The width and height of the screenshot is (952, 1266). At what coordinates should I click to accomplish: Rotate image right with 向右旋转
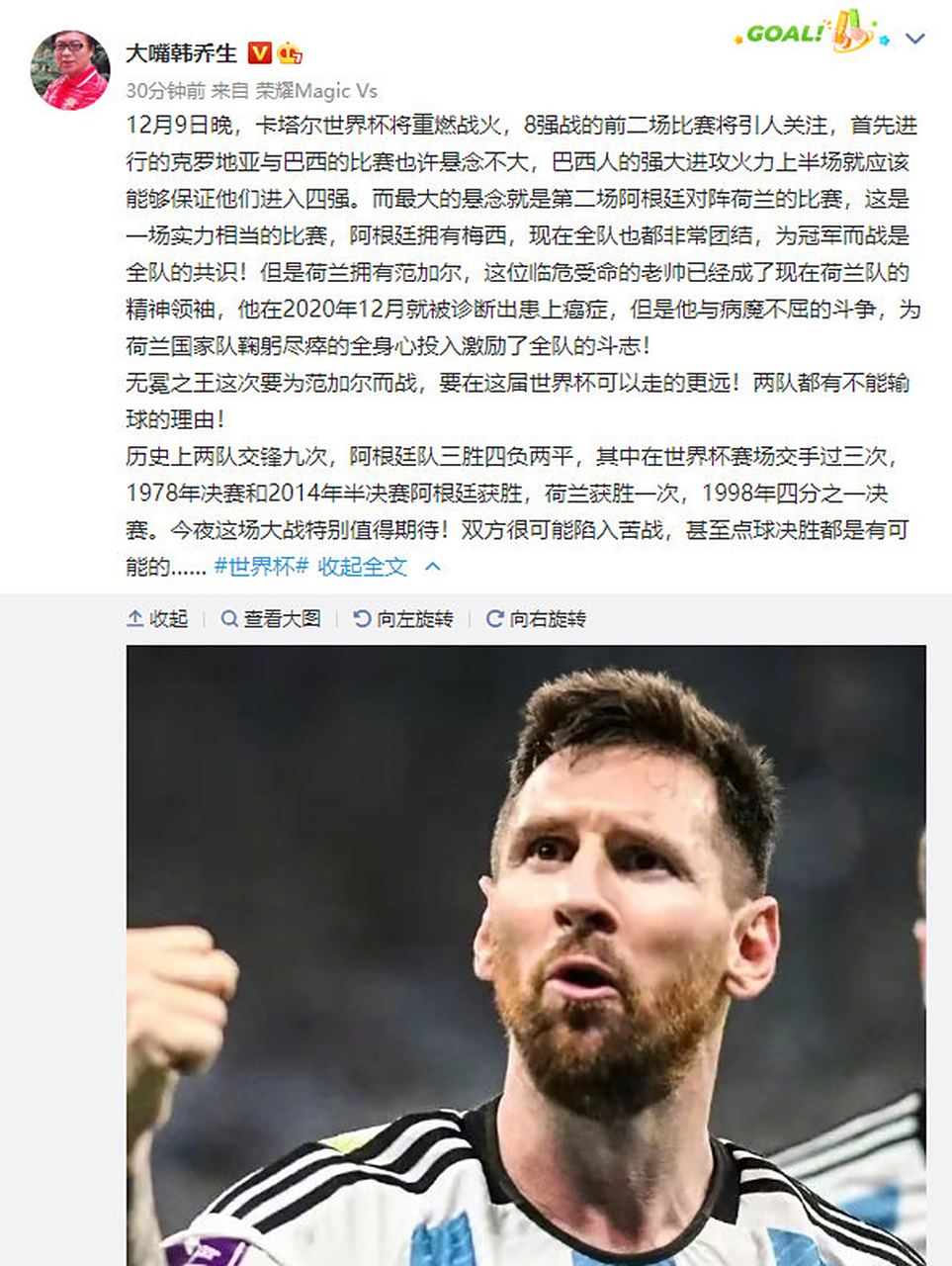click(537, 619)
